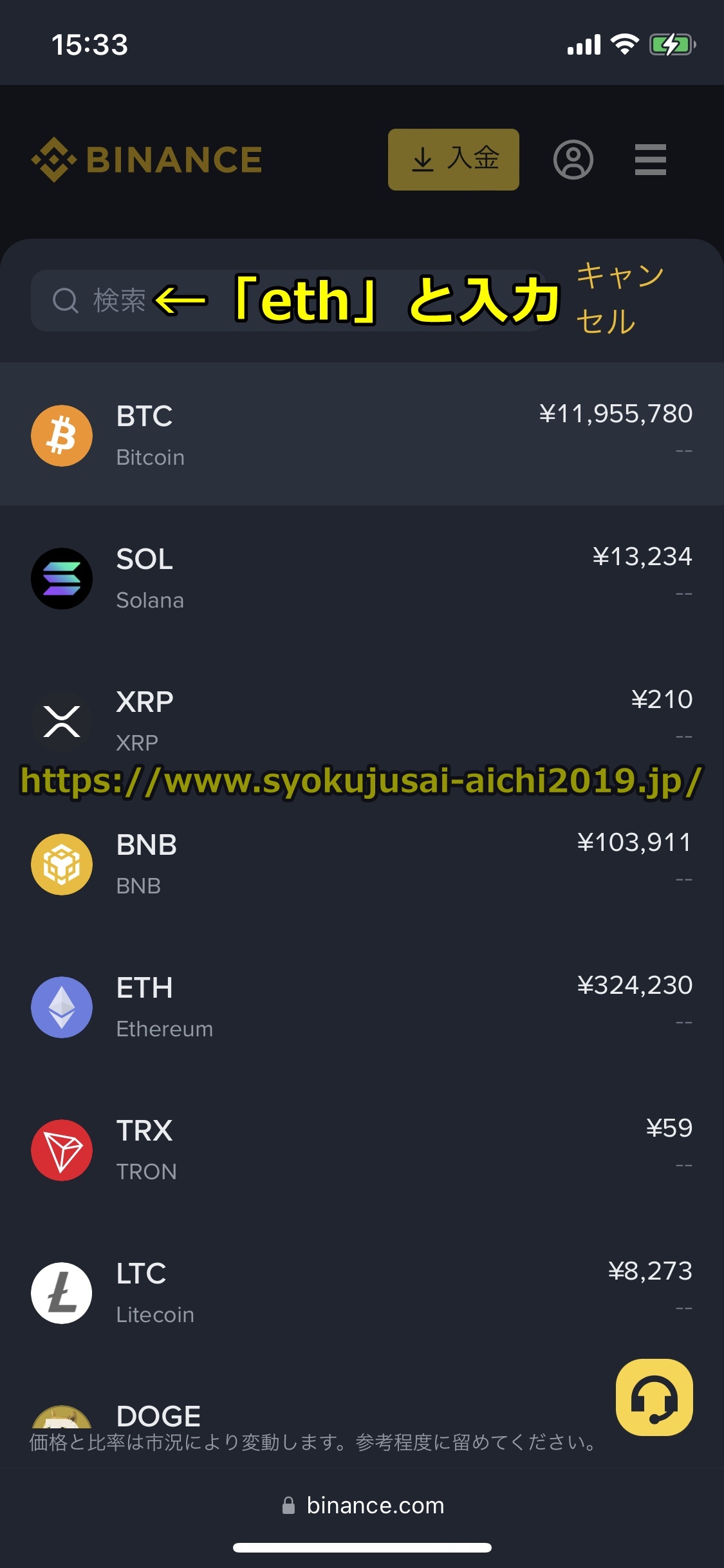Select BTC Bitcoin from the list
Image resolution: width=724 pixels, height=1568 pixels.
(362, 434)
